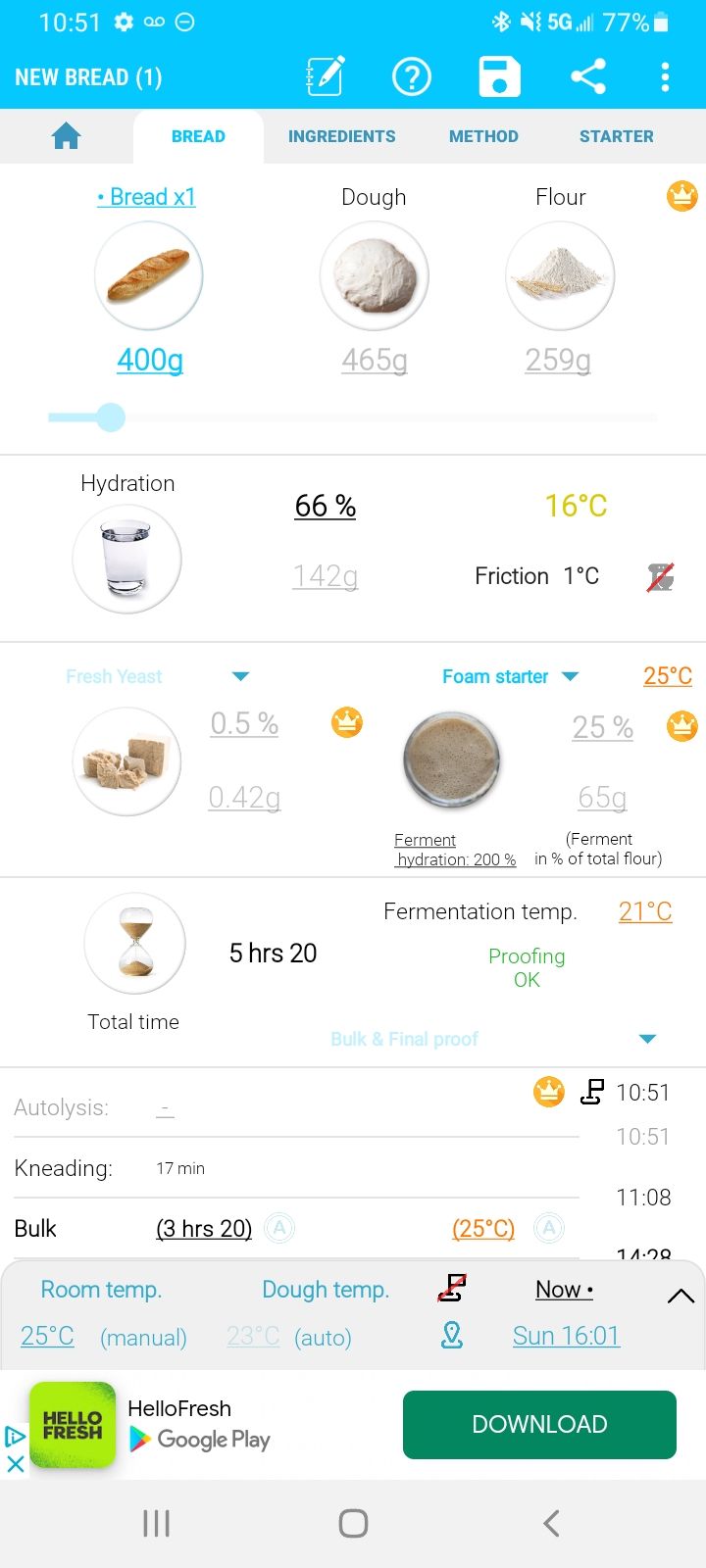Tap the Home icon in the tab bar
706x1568 pixels.
coord(65,136)
